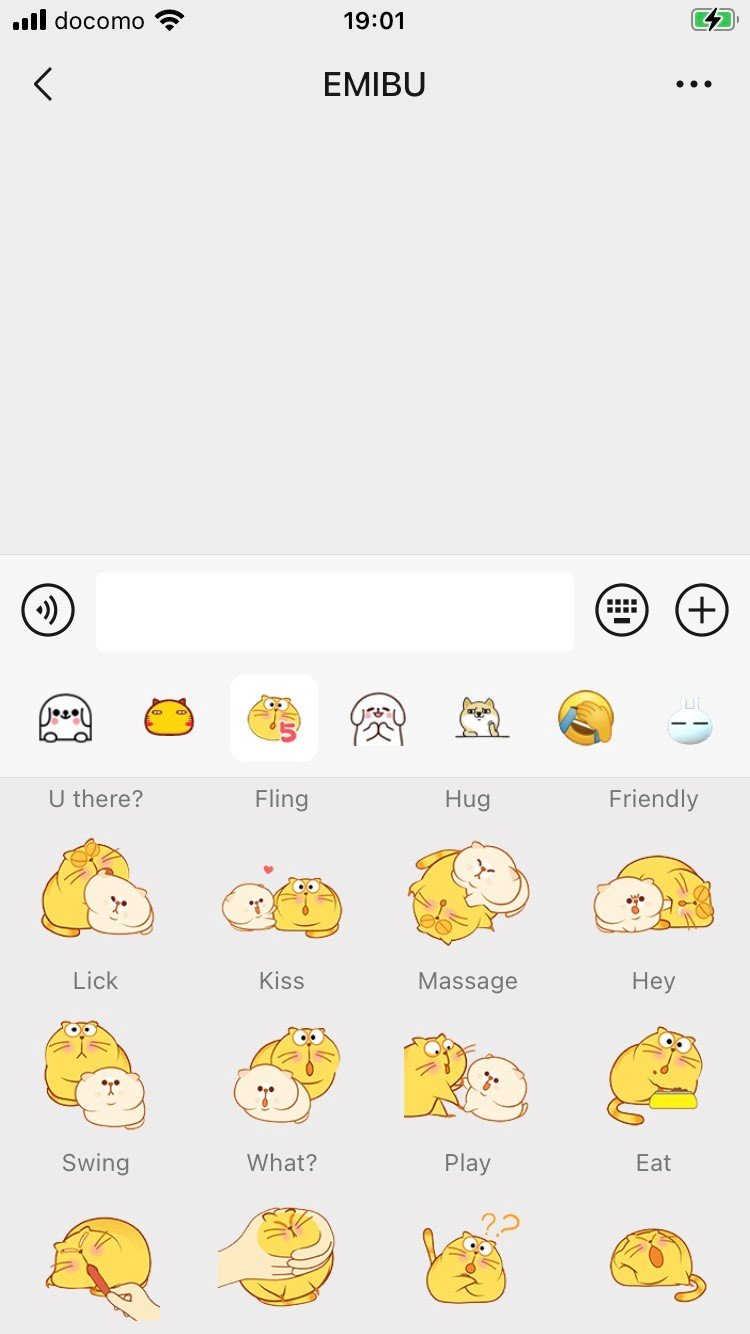This screenshot has width=750, height=1334.
Task: Select the bunny covering mouth sticker pack
Action: 377,719
